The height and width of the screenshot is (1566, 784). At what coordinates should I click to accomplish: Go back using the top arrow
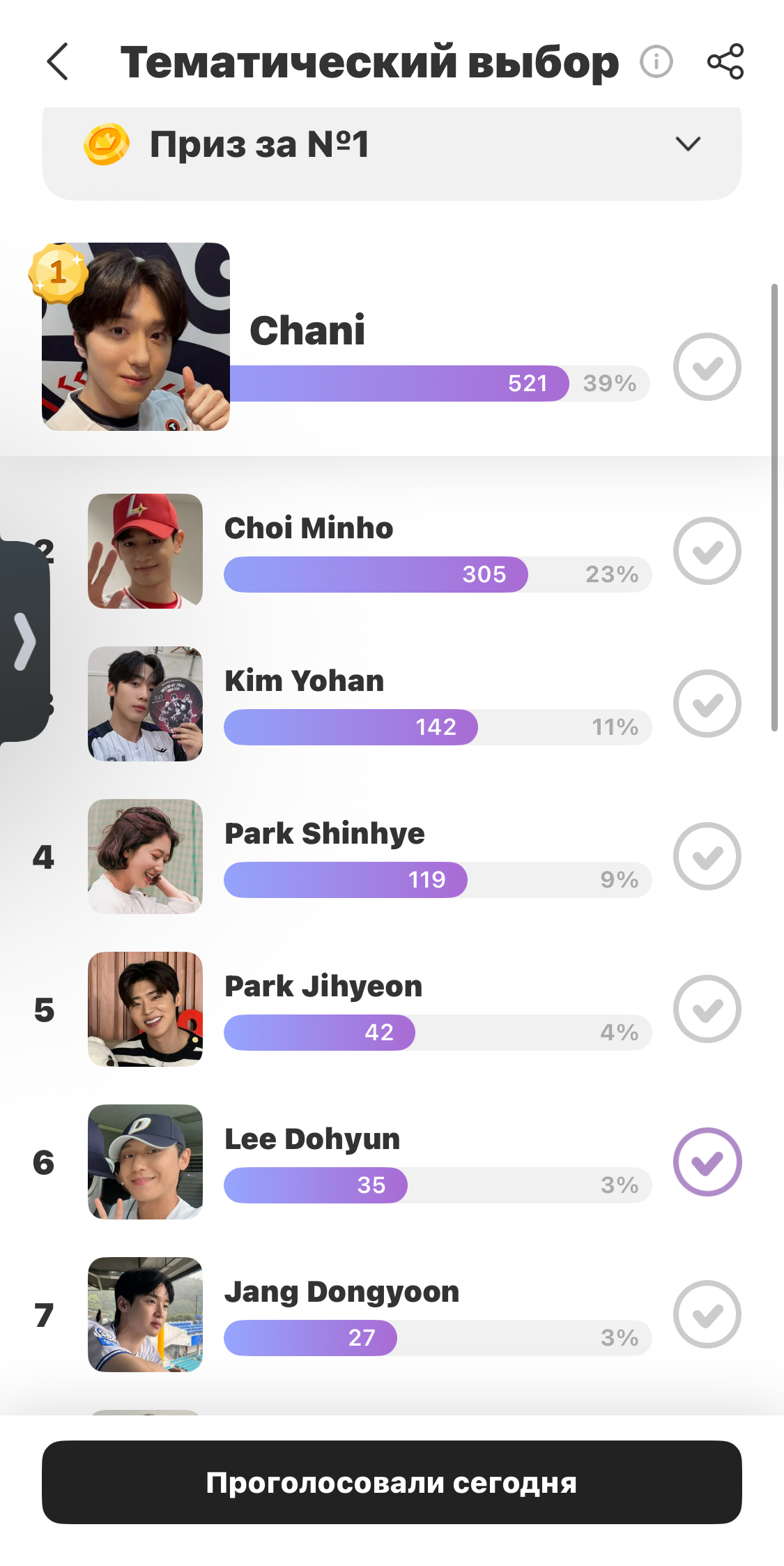click(x=58, y=62)
